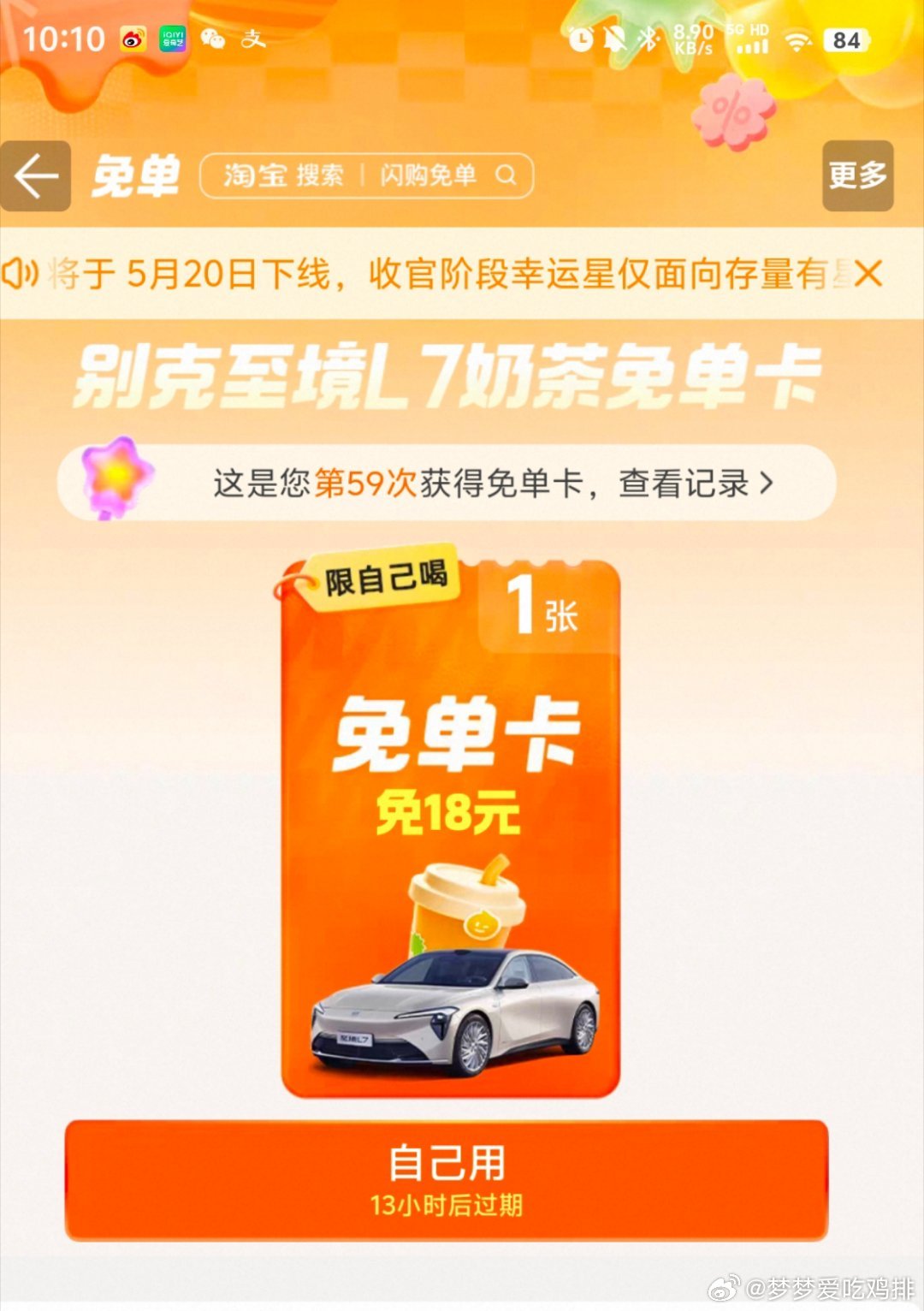Image resolution: width=924 pixels, height=1311 pixels.
Task: Dismiss the 5月20日下线 notice banner
Action: (x=868, y=275)
